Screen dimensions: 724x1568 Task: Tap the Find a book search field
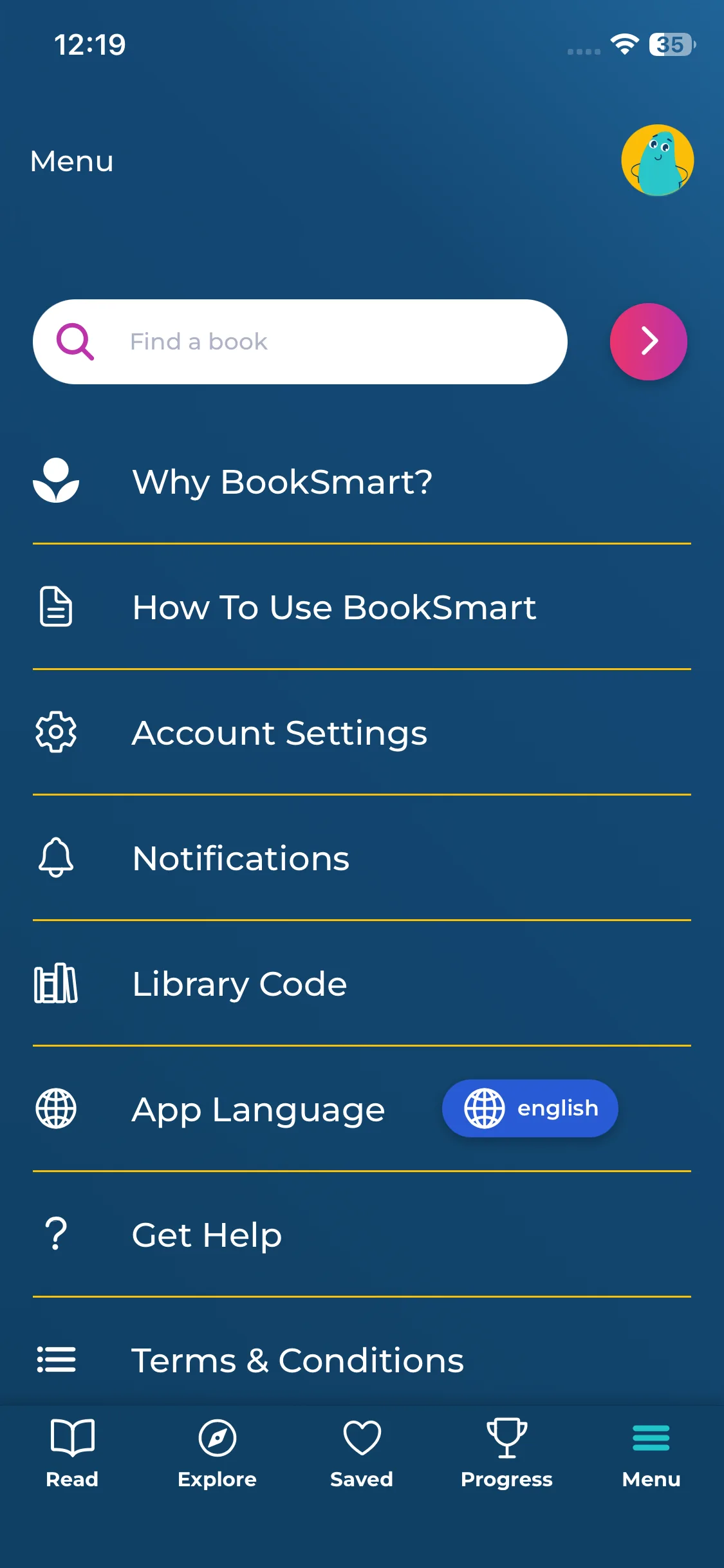click(x=300, y=342)
